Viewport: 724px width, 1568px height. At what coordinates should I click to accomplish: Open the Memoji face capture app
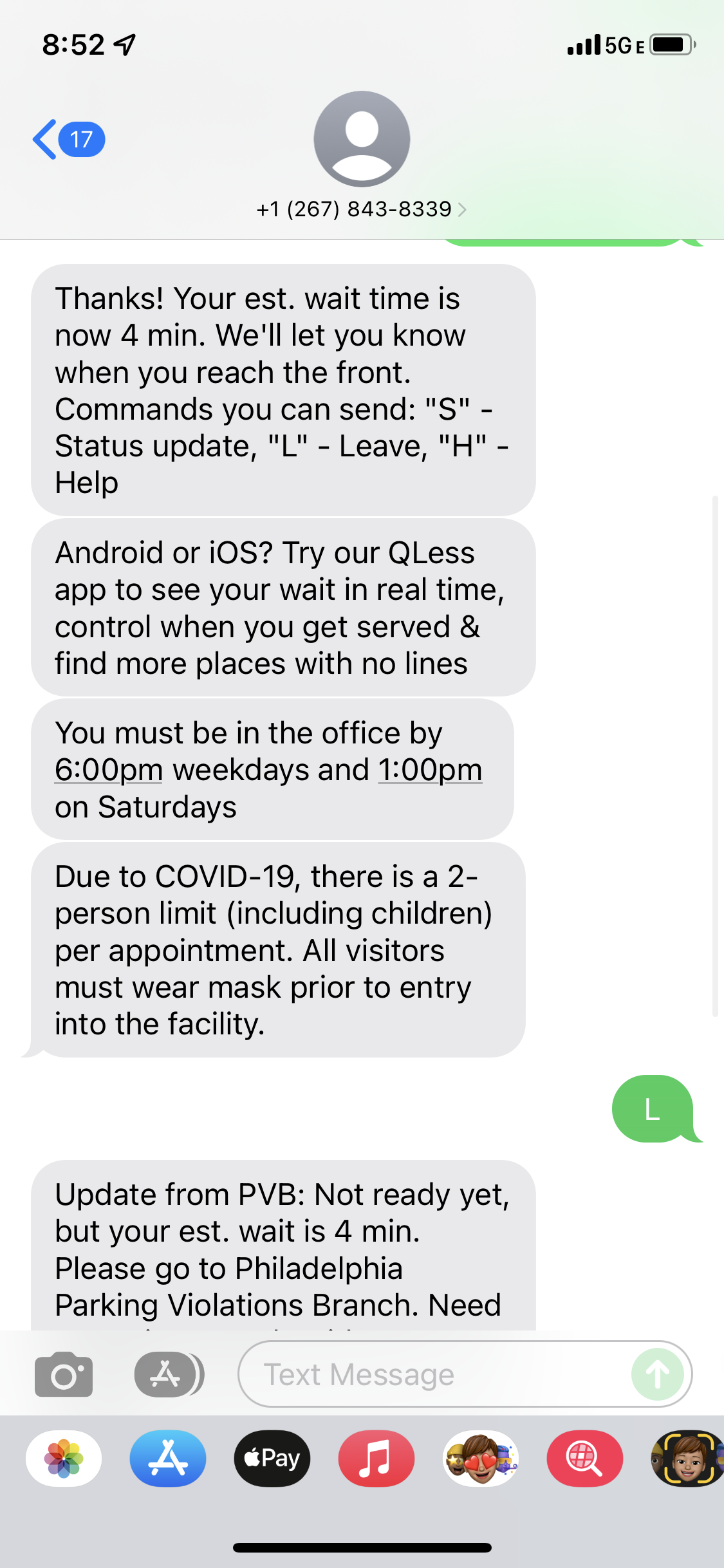click(686, 1458)
